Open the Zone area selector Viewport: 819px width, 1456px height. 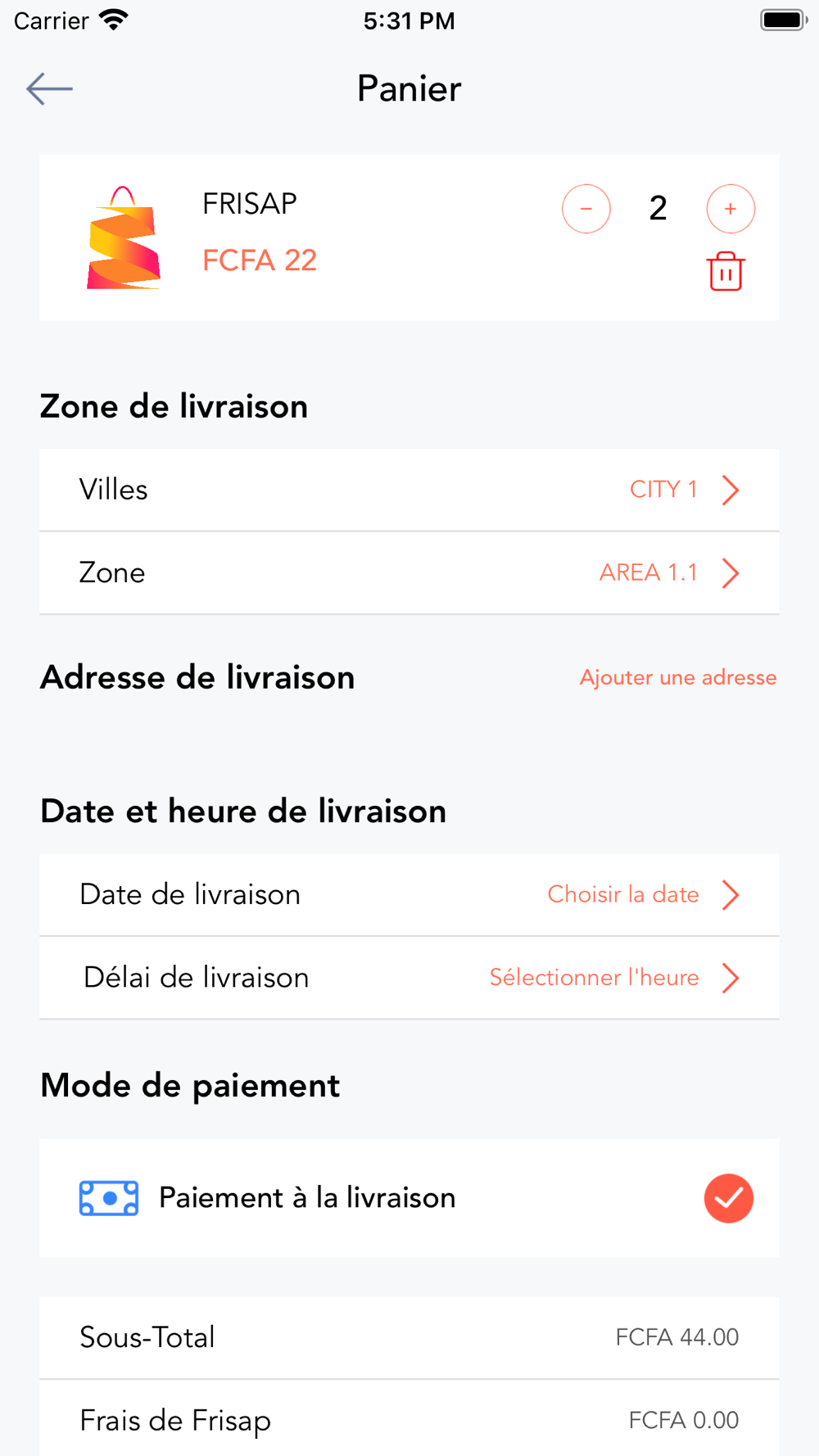409,572
